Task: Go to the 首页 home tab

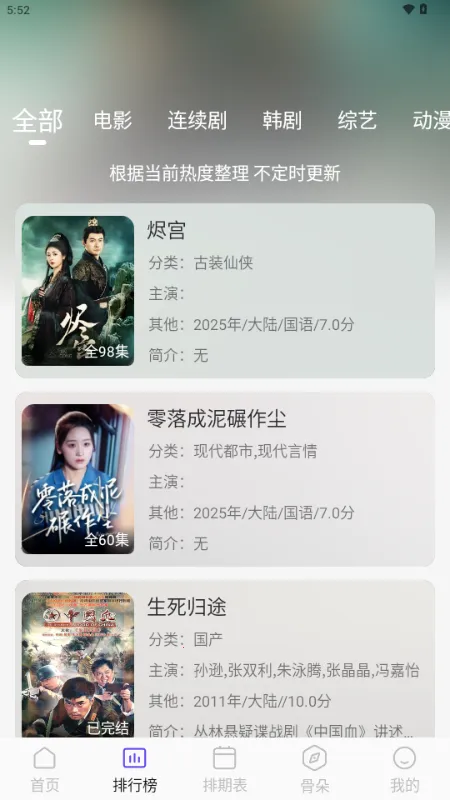Action: coord(45,770)
